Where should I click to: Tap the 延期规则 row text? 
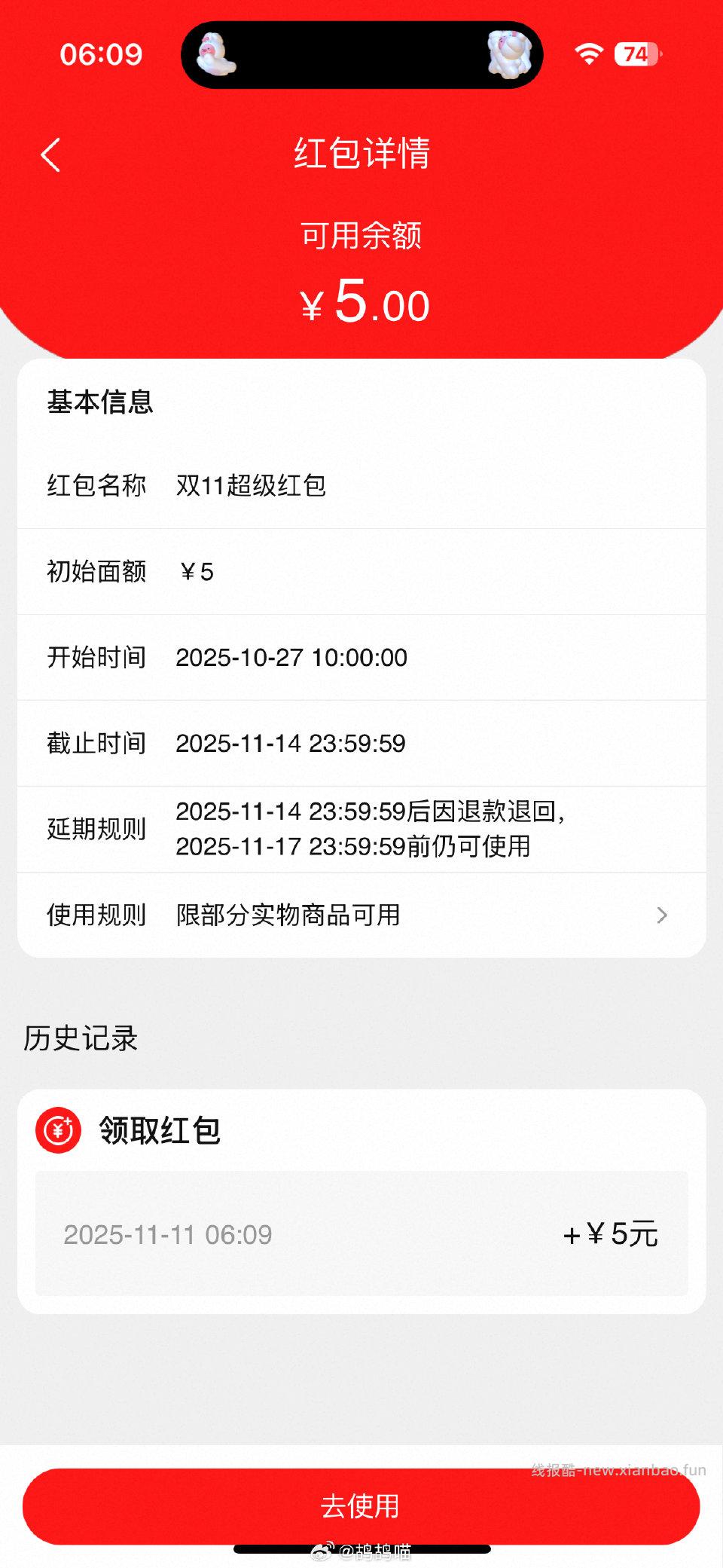click(95, 828)
